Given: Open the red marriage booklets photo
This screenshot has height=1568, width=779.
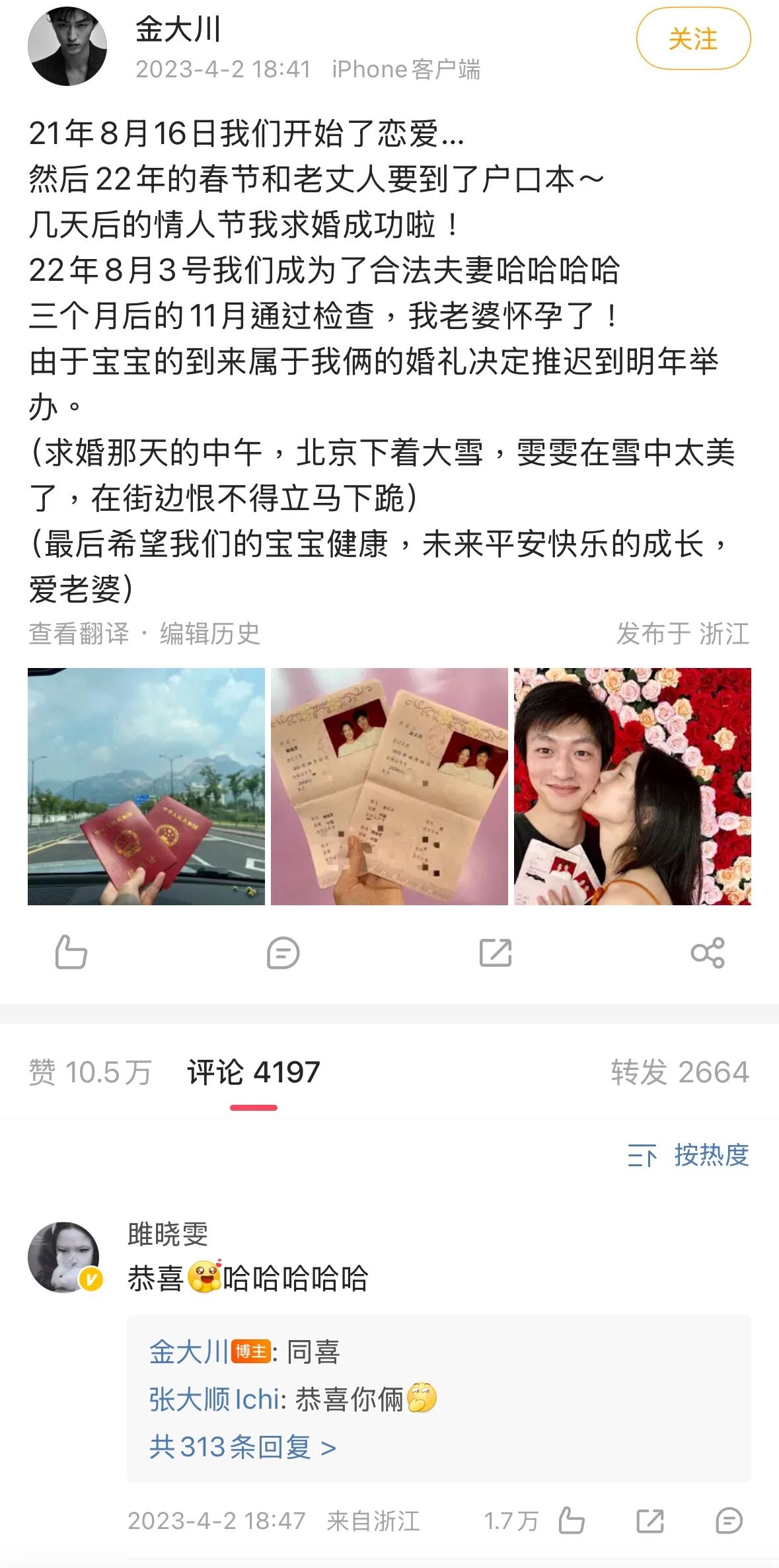Looking at the screenshot, I should coord(146,786).
